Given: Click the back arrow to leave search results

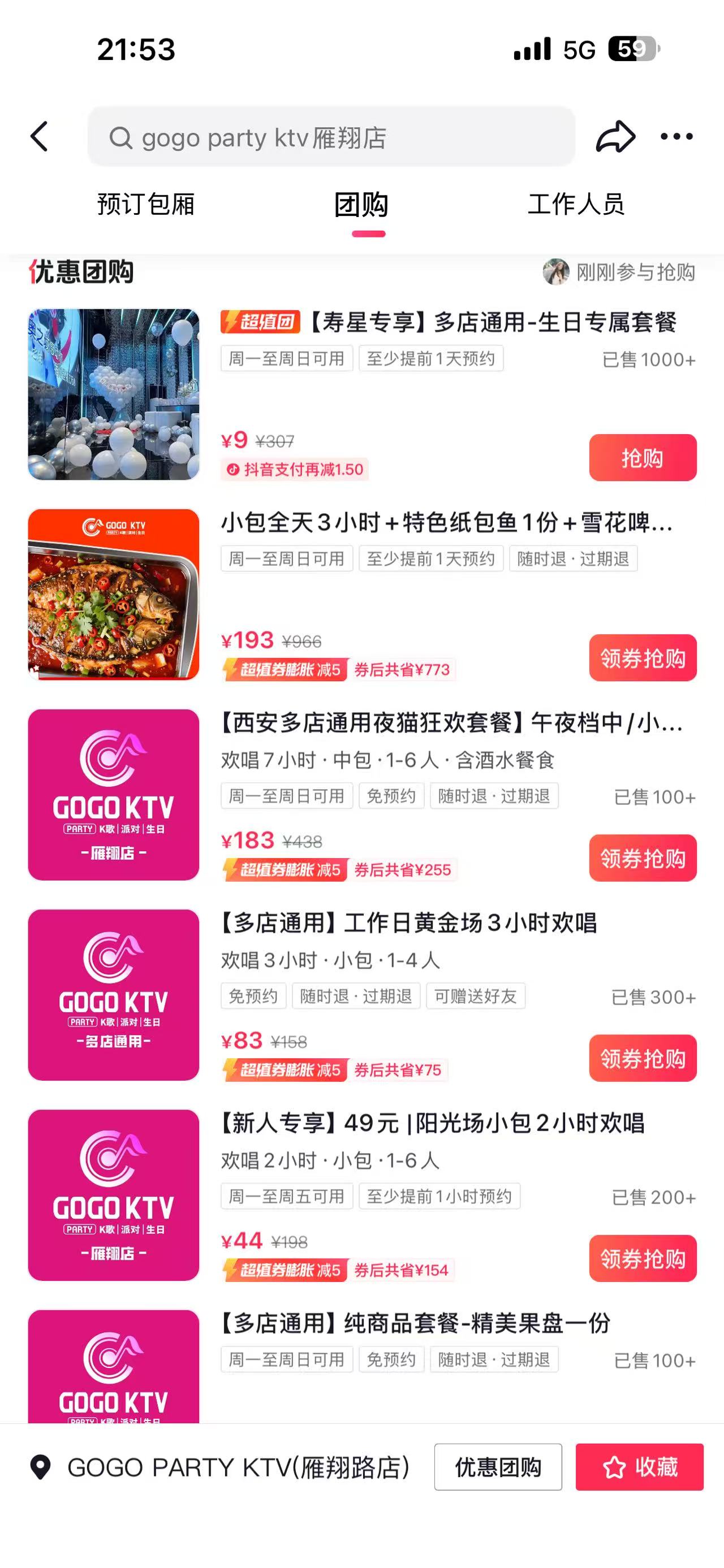Looking at the screenshot, I should (x=40, y=136).
